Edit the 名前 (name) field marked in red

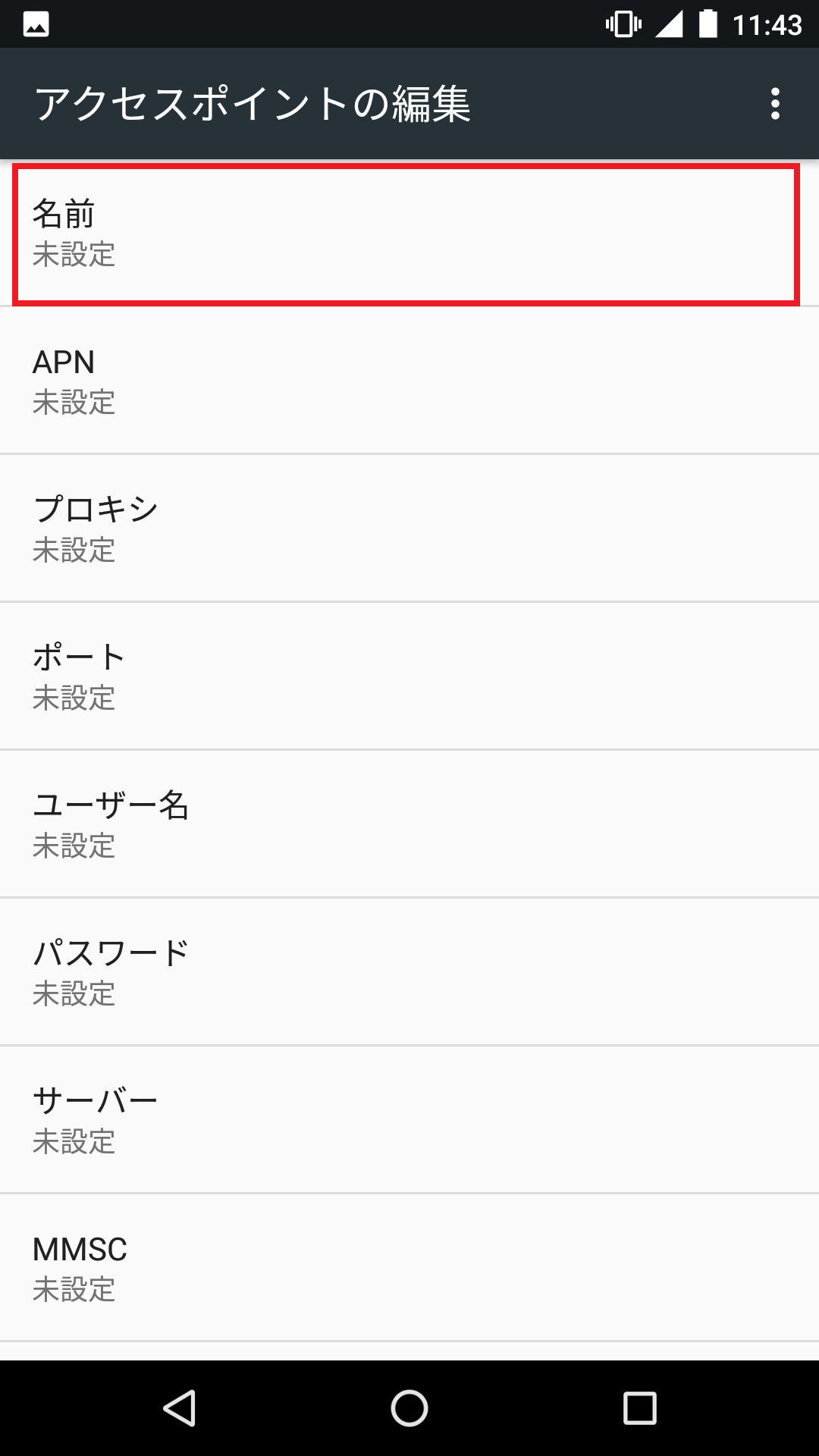click(x=409, y=231)
